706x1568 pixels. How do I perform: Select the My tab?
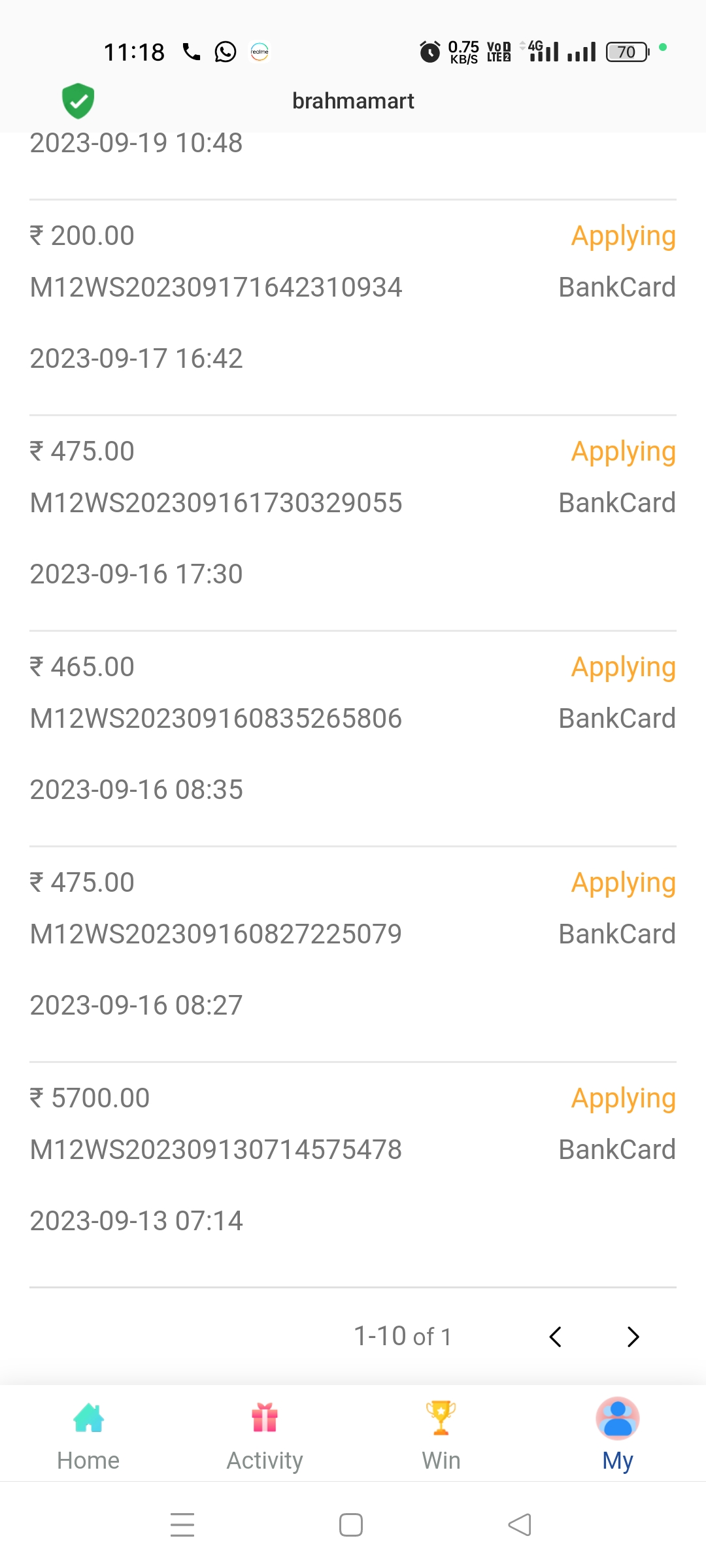pyautogui.click(x=618, y=1433)
